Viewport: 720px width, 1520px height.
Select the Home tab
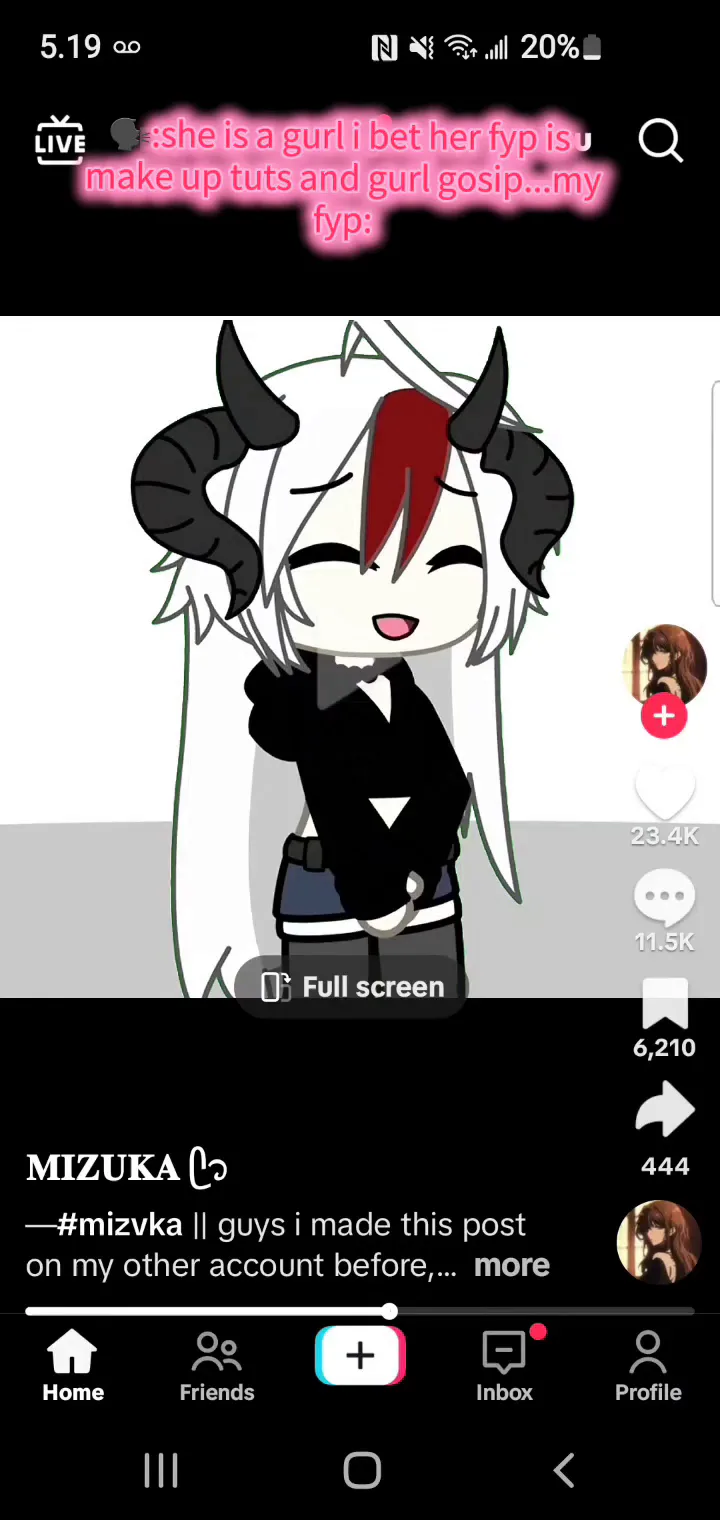[x=73, y=1366]
